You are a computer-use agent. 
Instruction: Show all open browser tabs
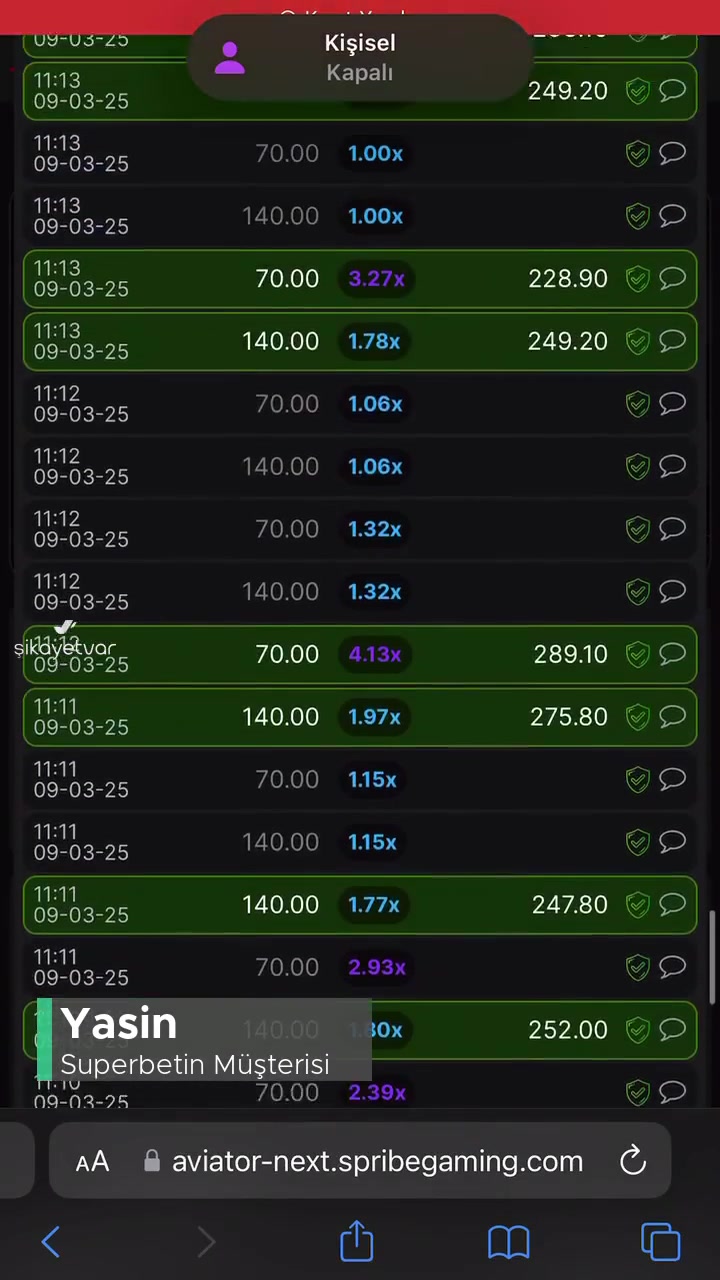(660, 1242)
